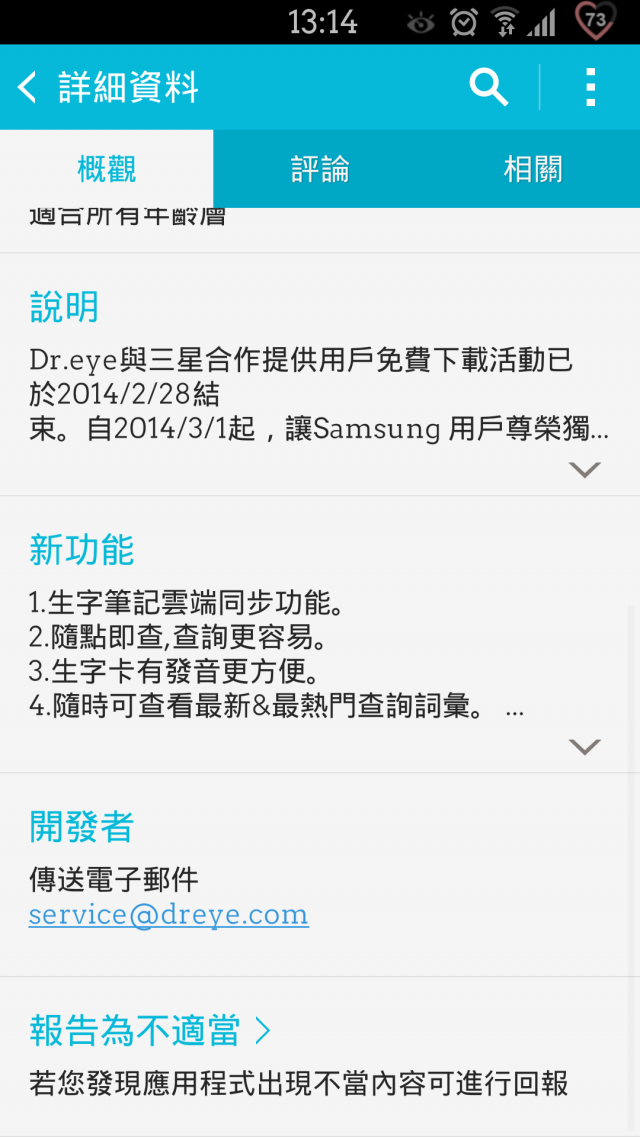Expand the 說明 description section

tap(585, 470)
